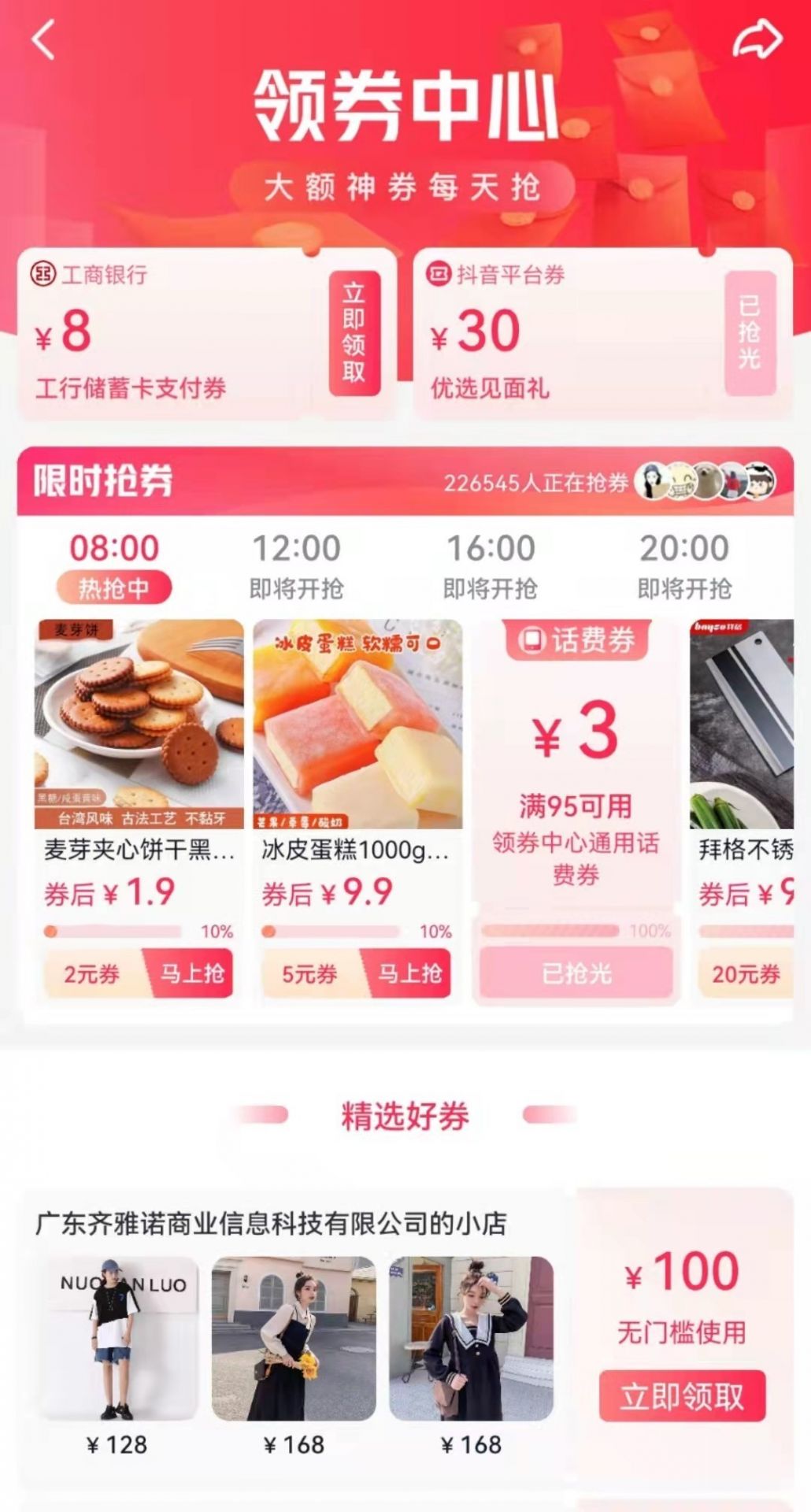Claim the ¥100 无门槛 coupon via 立即领取
811x1512 pixels.
tap(682, 1396)
